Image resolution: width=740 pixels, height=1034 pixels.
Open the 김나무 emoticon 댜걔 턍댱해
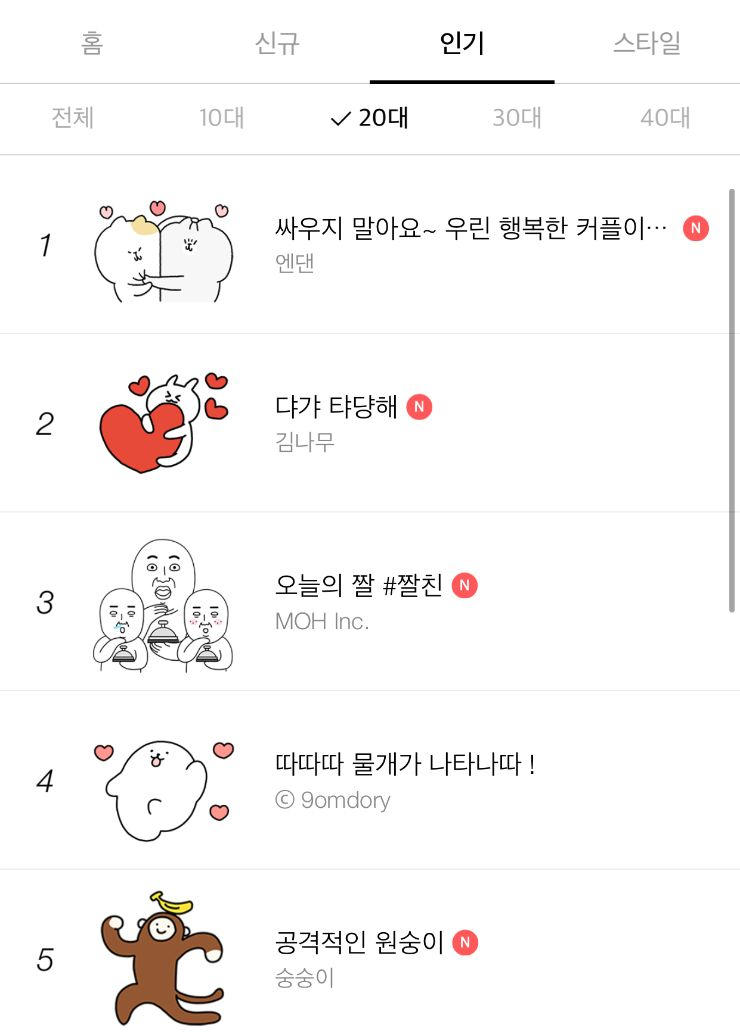pos(337,408)
